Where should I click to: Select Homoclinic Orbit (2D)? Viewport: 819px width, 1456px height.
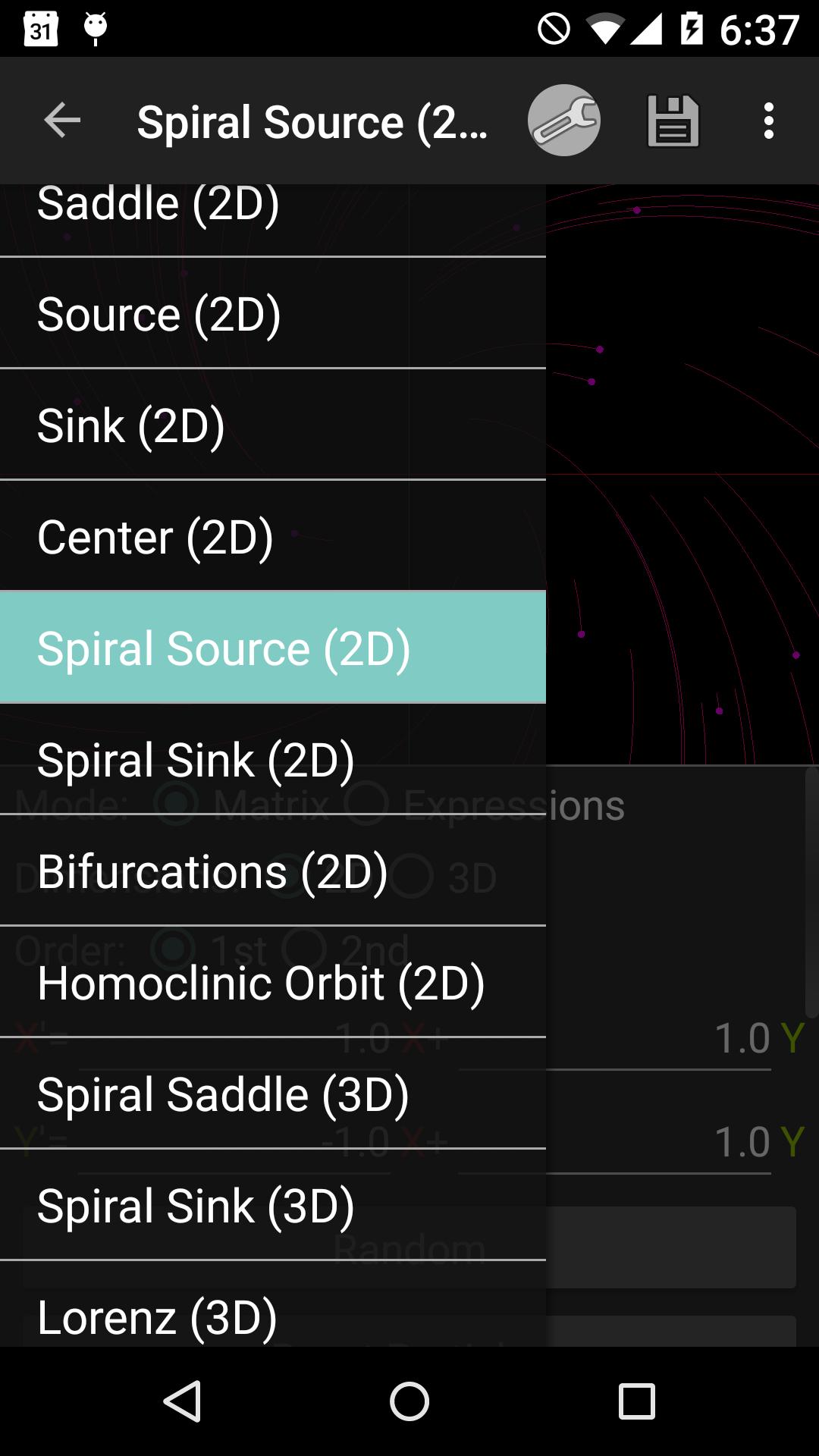click(x=273, y=983)
